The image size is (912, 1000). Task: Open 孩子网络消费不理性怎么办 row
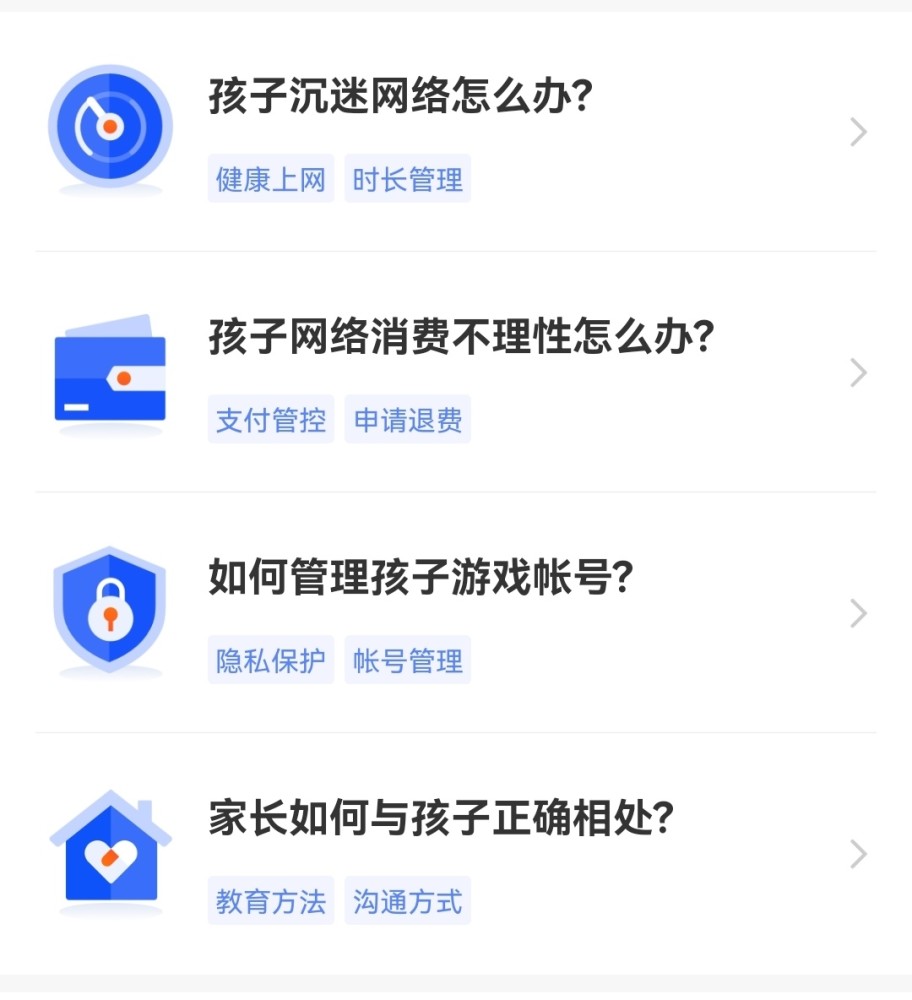(x=461, y=338)
